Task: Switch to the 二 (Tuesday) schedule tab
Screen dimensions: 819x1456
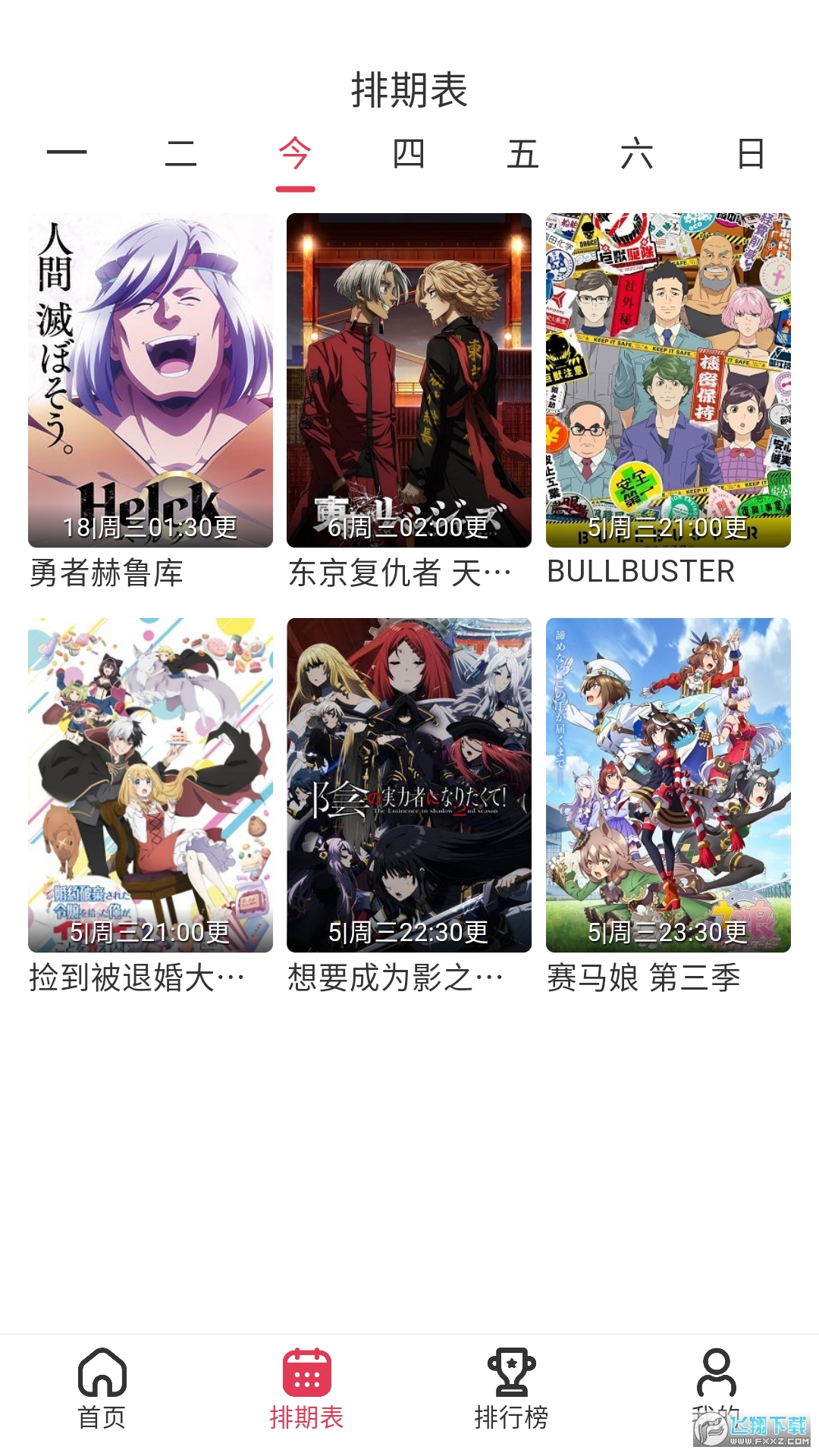Action: [180, 154]
